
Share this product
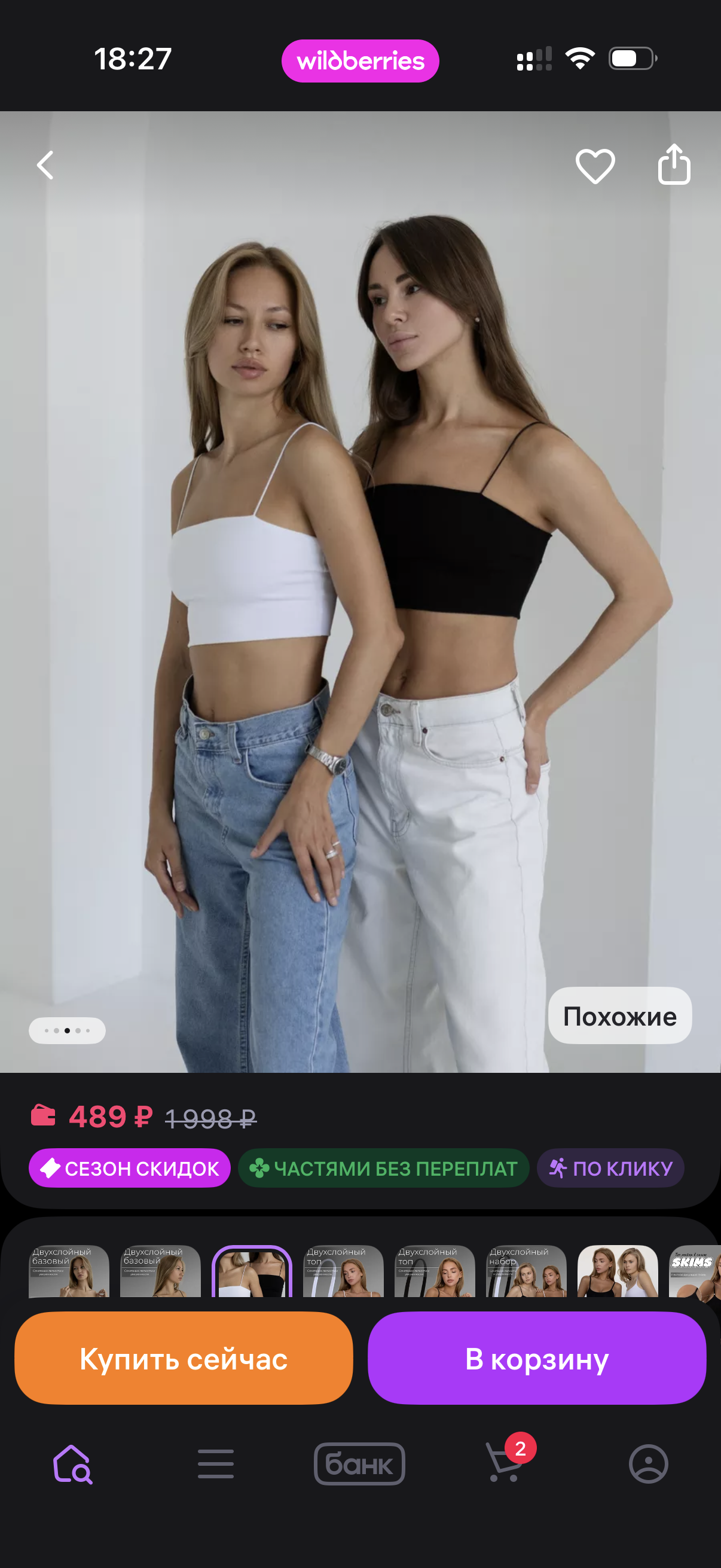coord(674,164)
